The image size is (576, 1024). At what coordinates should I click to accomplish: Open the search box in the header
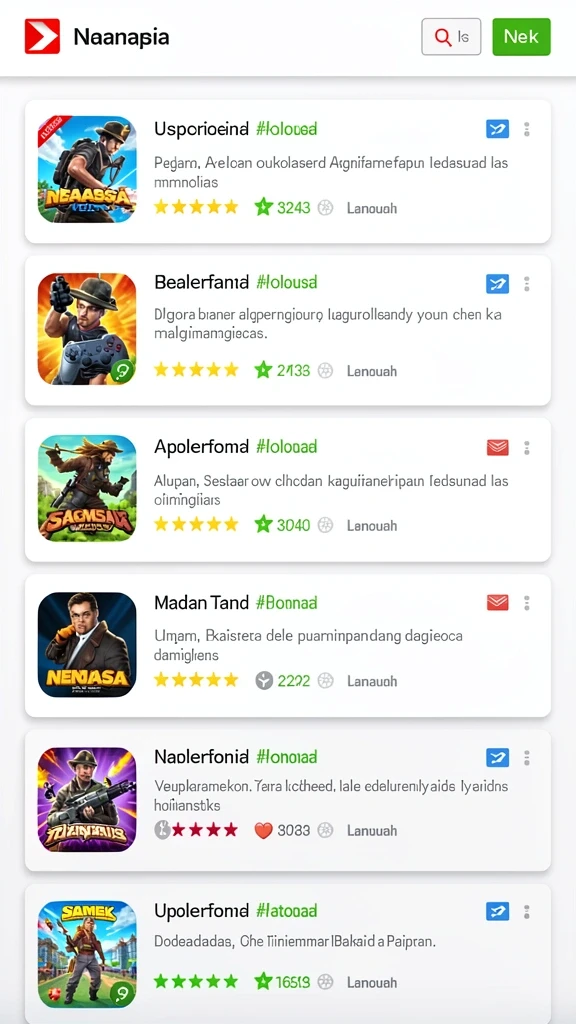point(451,37)
